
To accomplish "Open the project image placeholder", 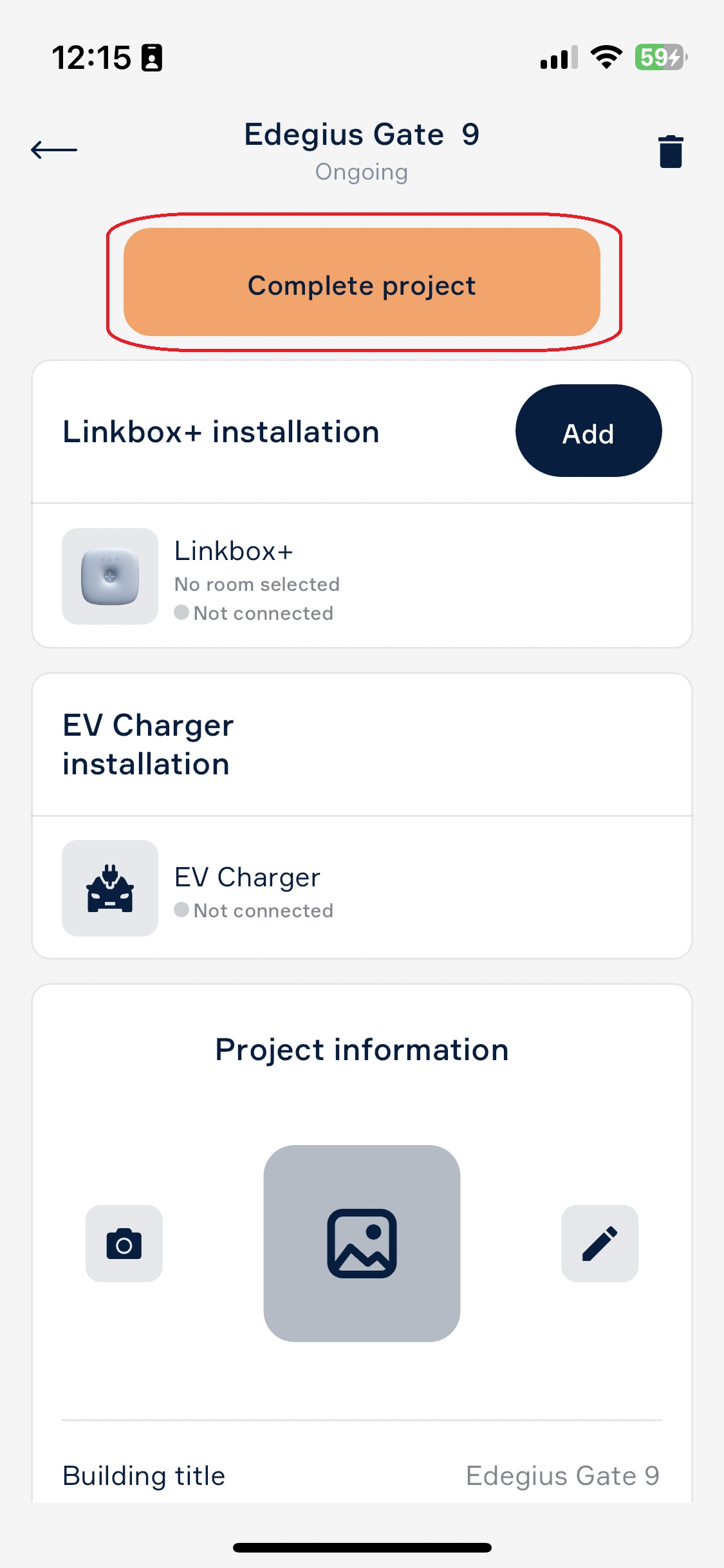I will point(362,1244).
